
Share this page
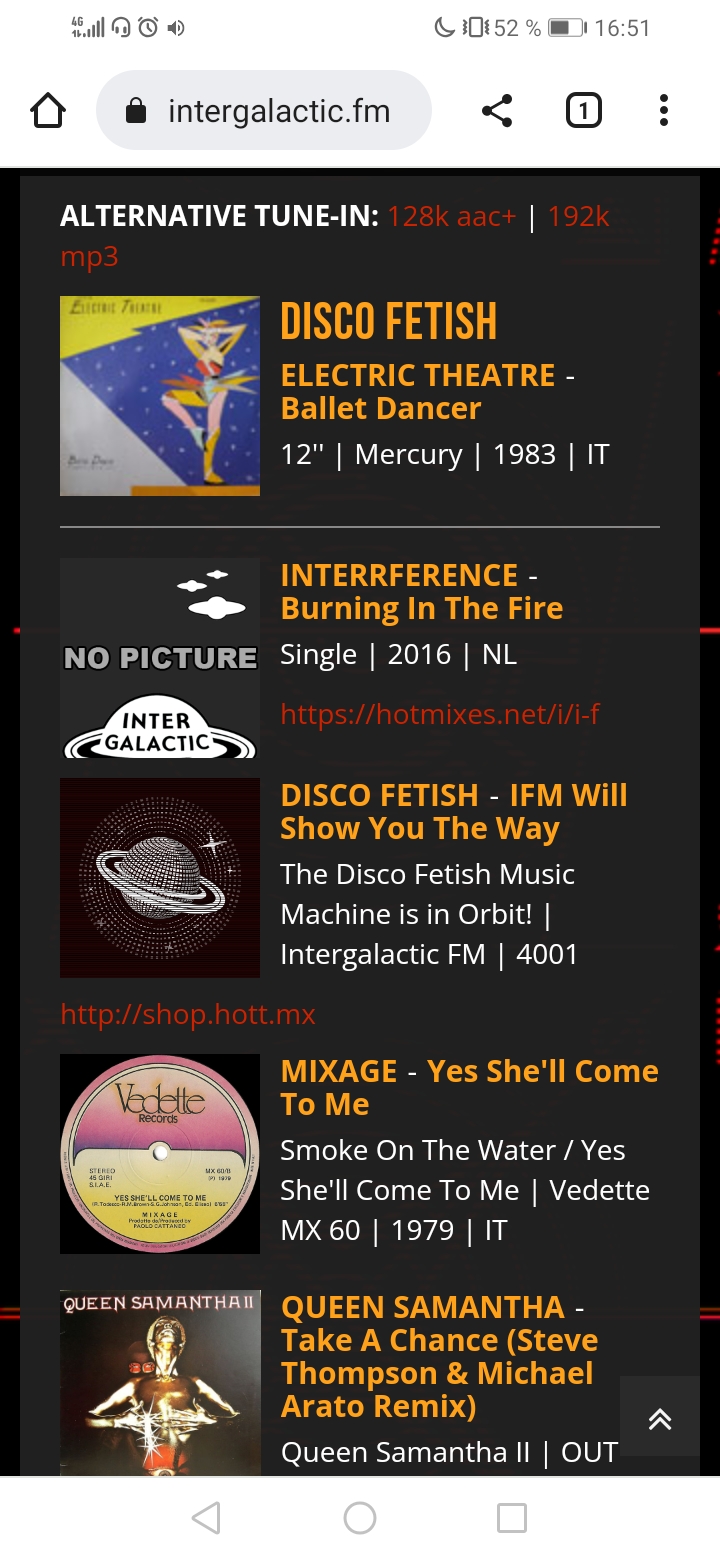pyautogui.click(x=497, y=111)
